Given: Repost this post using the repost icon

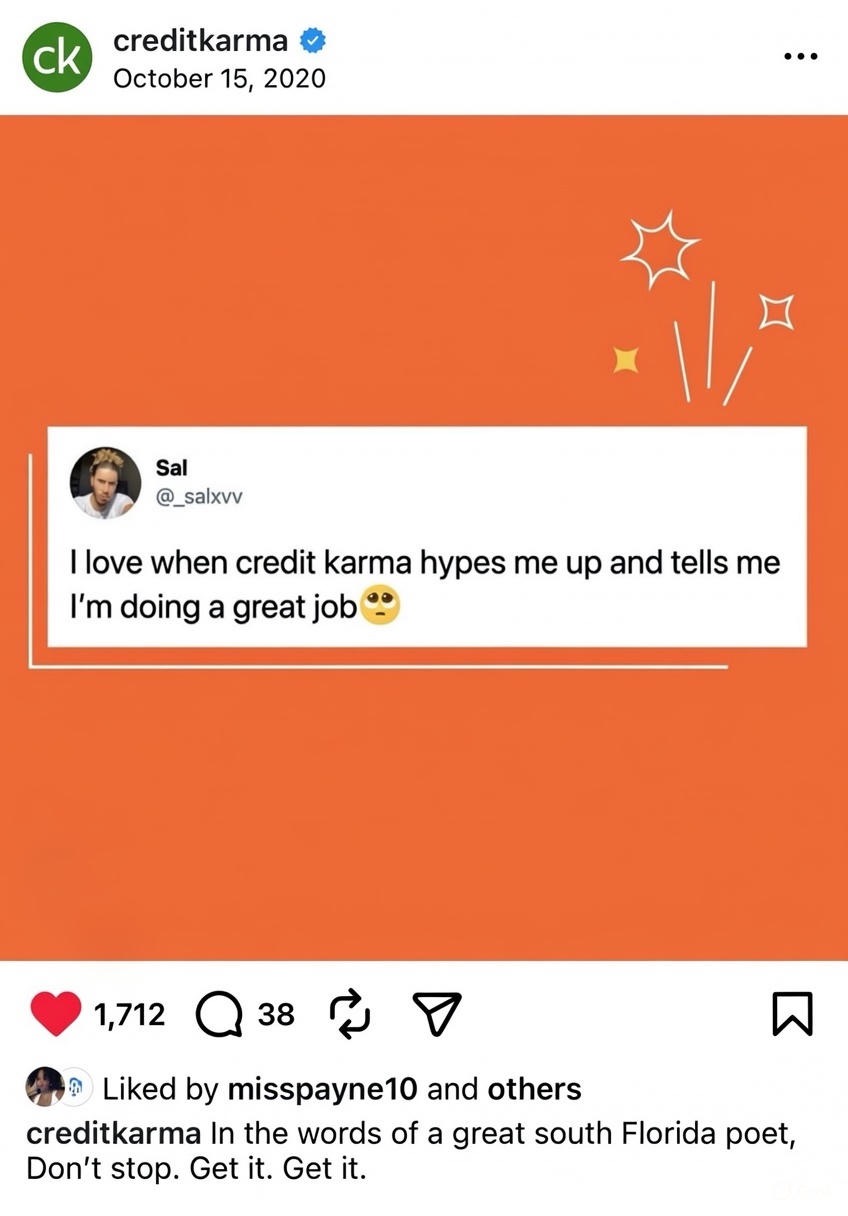Looking at the screenshot, I should click(x=350, y=1015).
